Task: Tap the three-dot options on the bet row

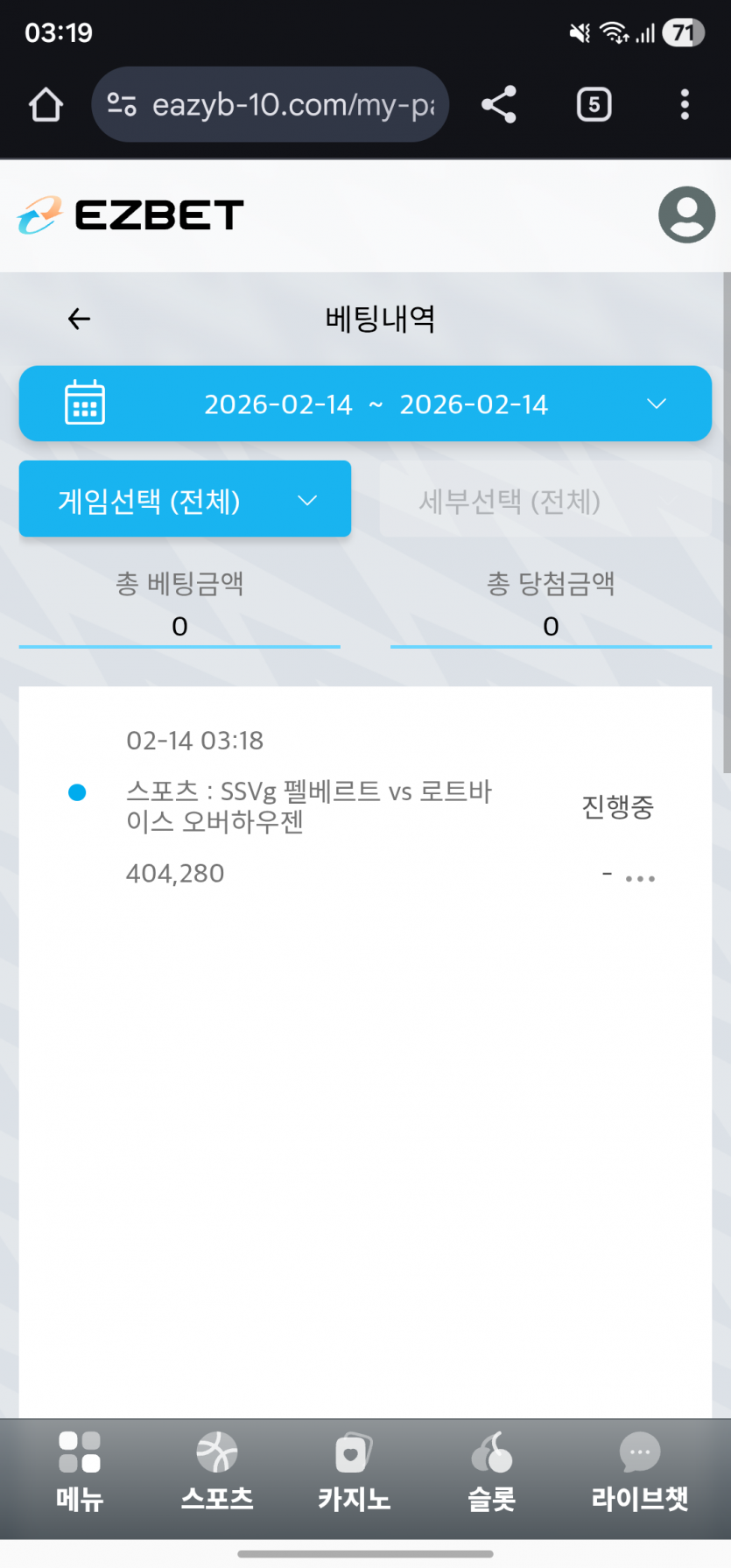Action: click(640, 878)
